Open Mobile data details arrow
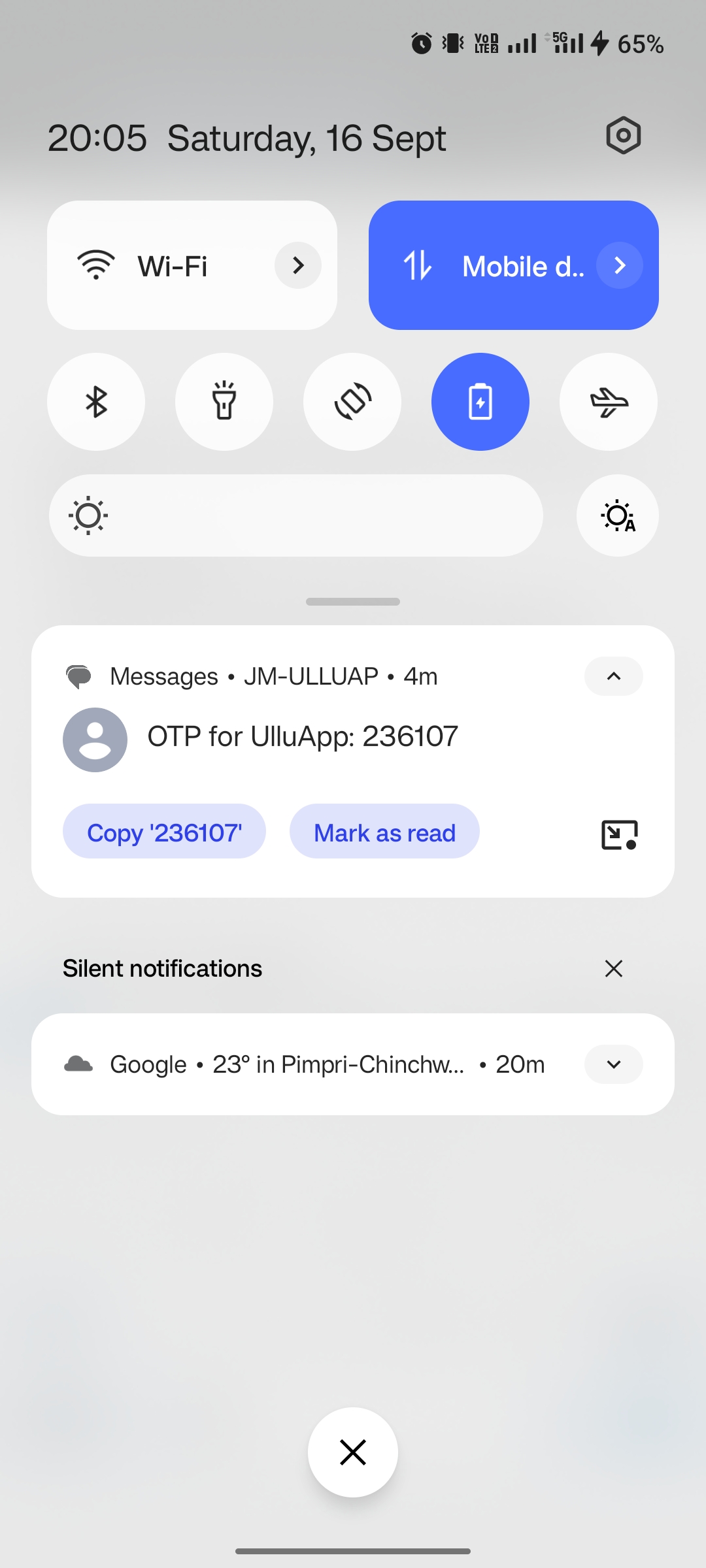This screenshot has height=1568, width=706. coord(620,265)
